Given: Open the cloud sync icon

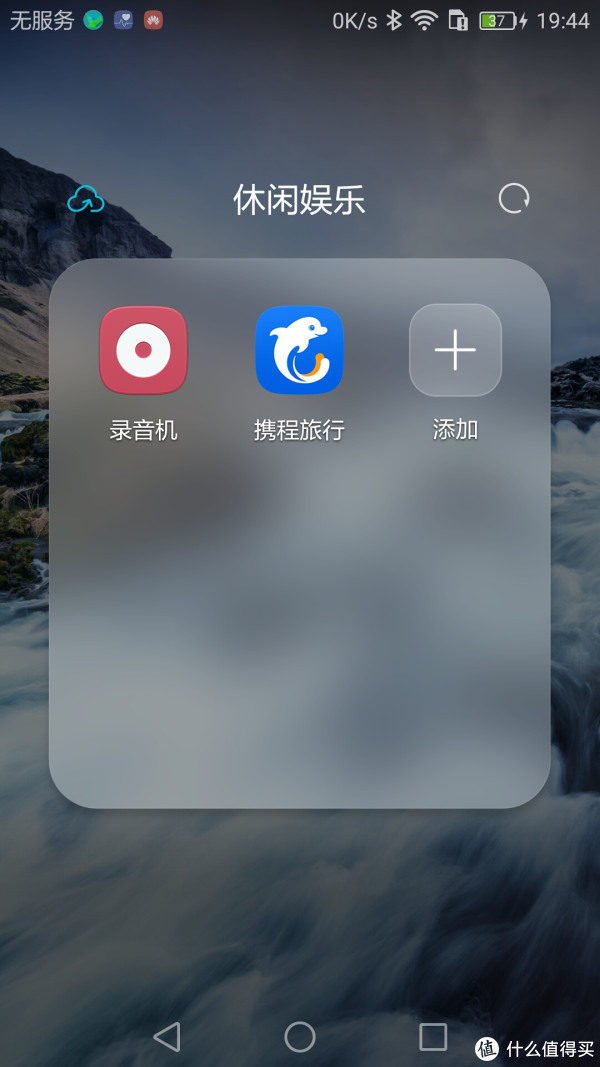Looking at the screenshot, I should tap(86, 200).
